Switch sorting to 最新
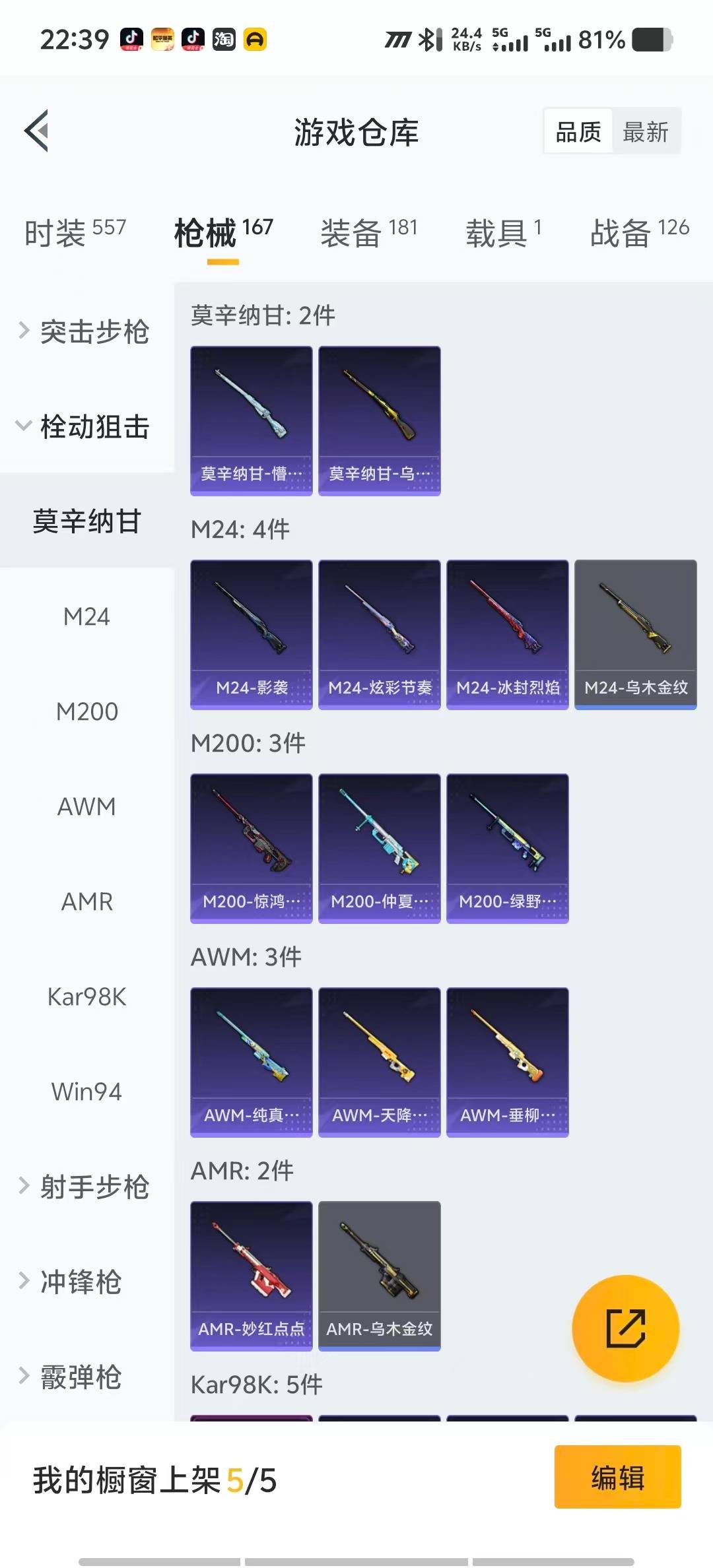Image resolution: width=713 pixels, height=1568 pixels. [645, 131]
